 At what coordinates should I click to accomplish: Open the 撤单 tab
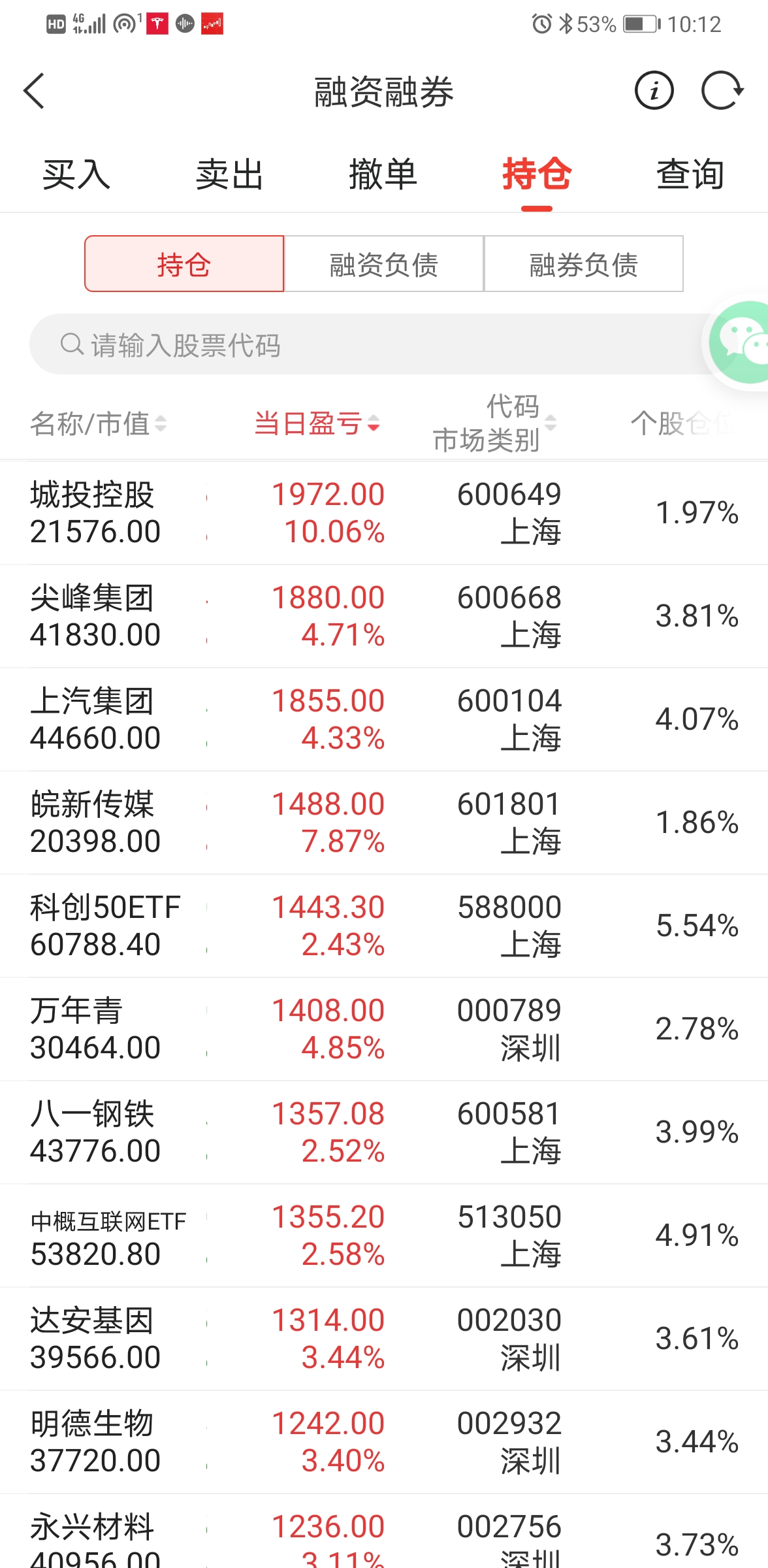point(383,175)
